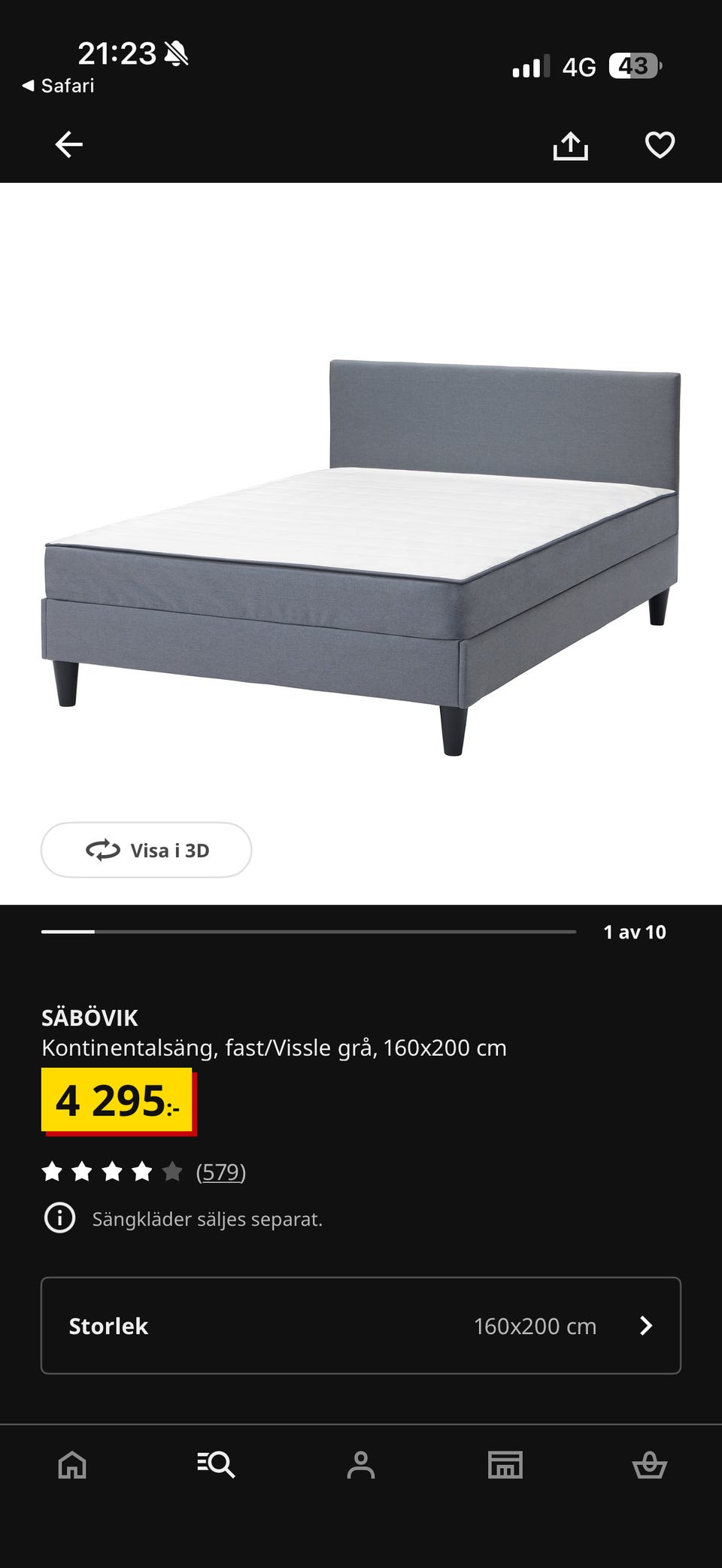Screen dimensions: 722x1568
Task: Open the search and browse tab
Action: [x=216, y=1465]
